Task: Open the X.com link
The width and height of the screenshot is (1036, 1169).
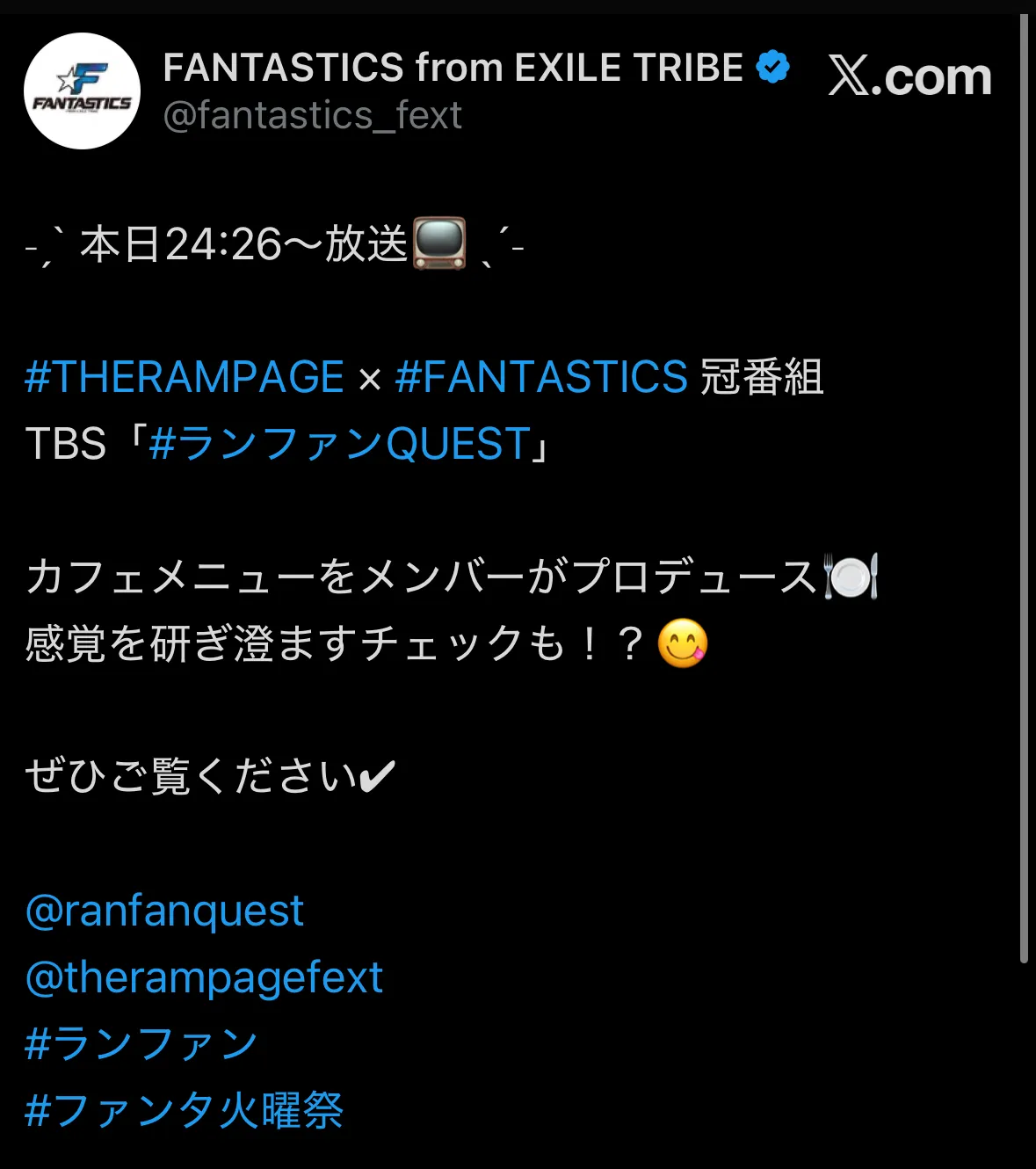Action: point(909,76)
